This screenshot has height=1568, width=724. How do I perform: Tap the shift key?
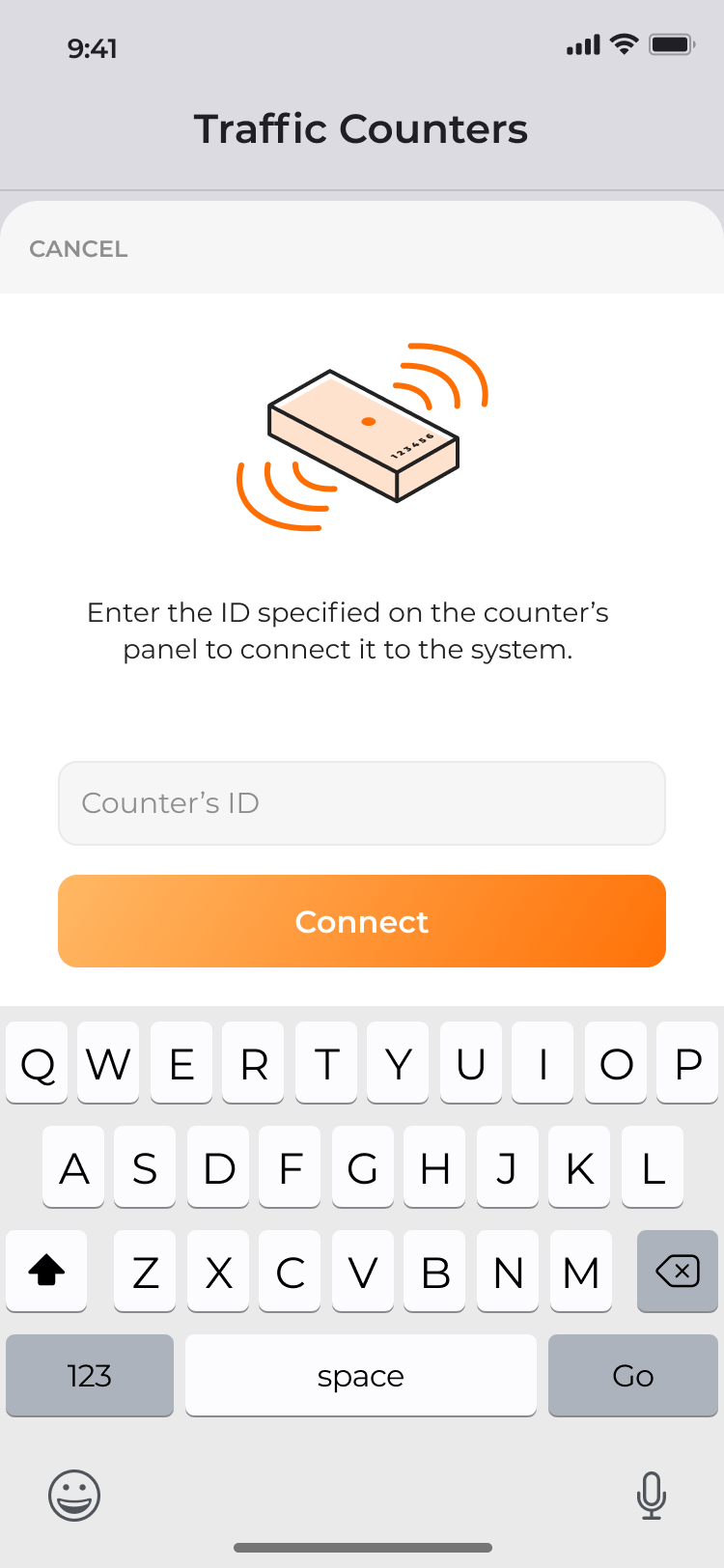[46, 1272]
